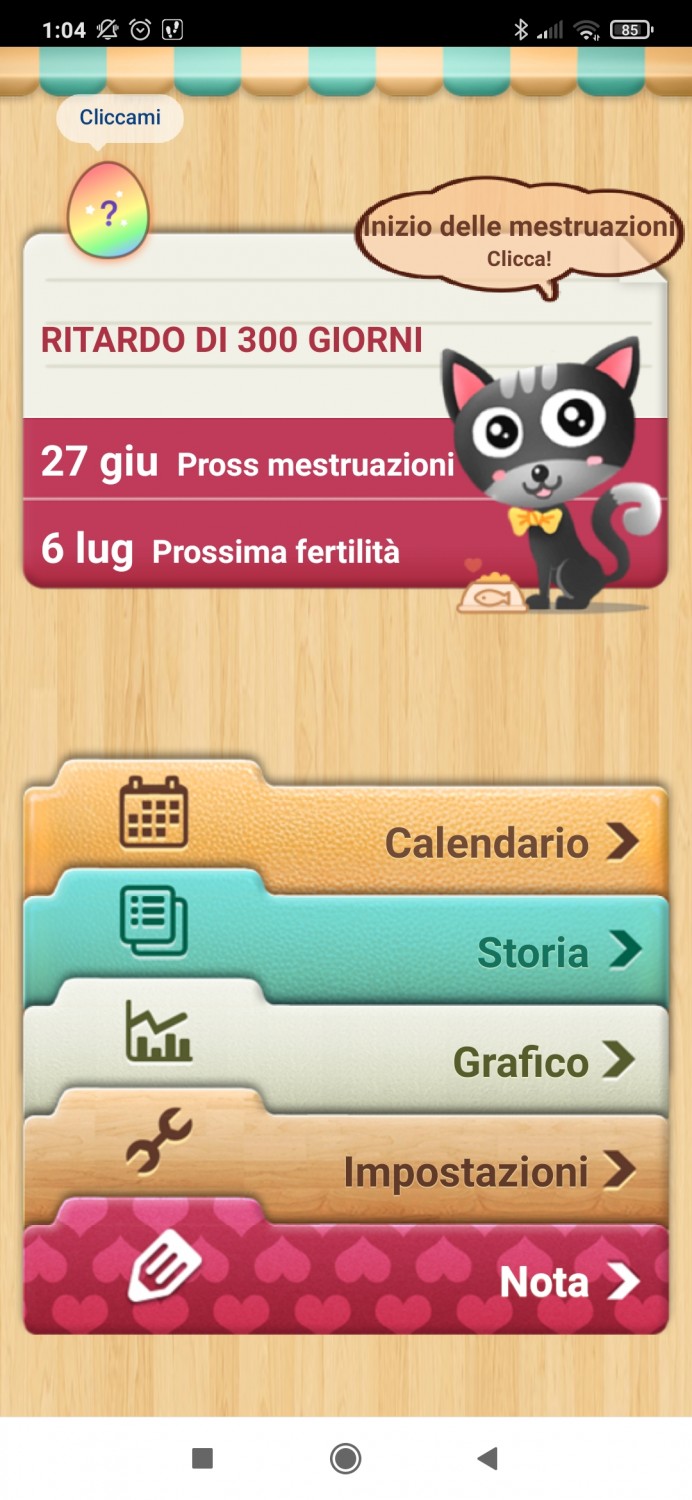Tap the 'Inizio delle mestruazioni' bubble
Viewport: 692px width, 1500px height.
[x=518, y=237]
